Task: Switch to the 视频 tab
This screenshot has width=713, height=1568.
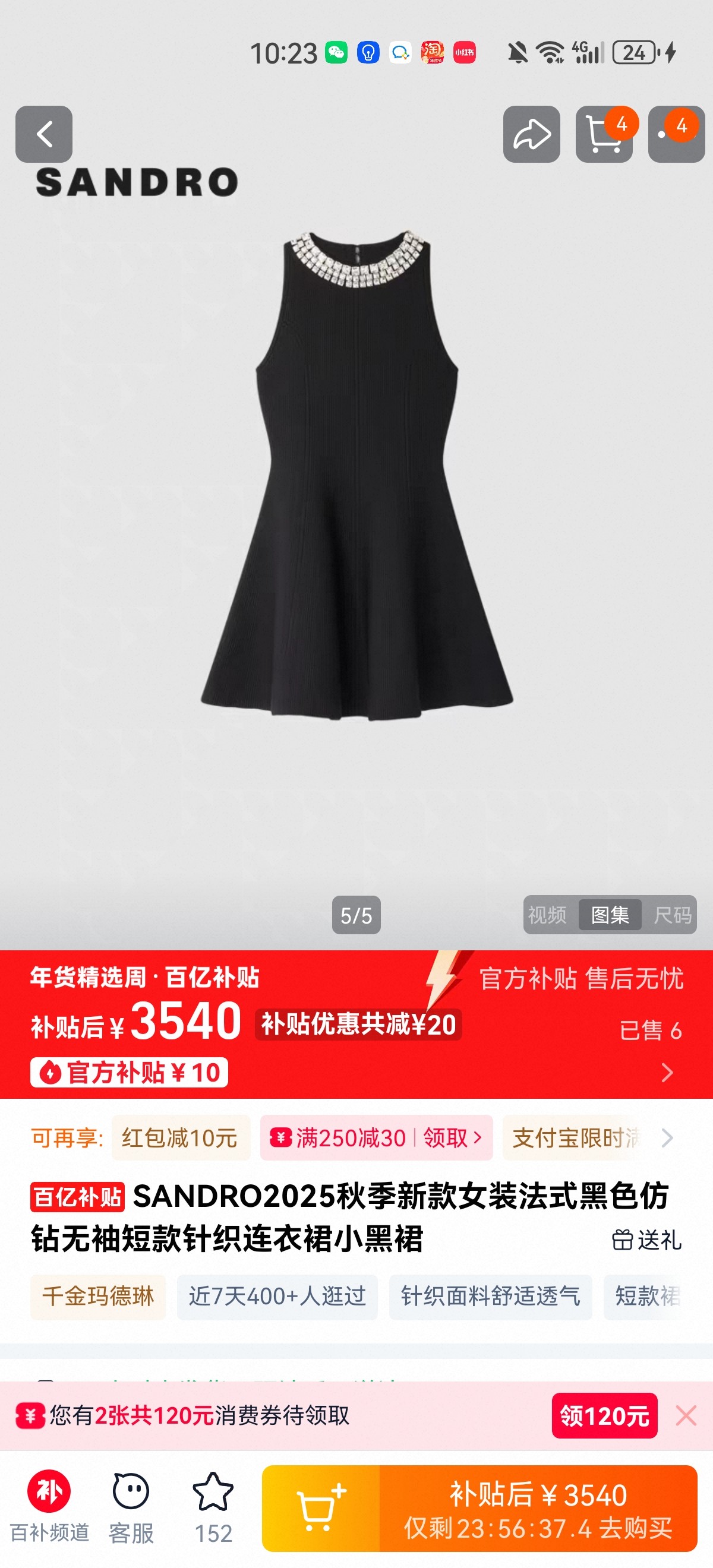Action: [547, 914]
